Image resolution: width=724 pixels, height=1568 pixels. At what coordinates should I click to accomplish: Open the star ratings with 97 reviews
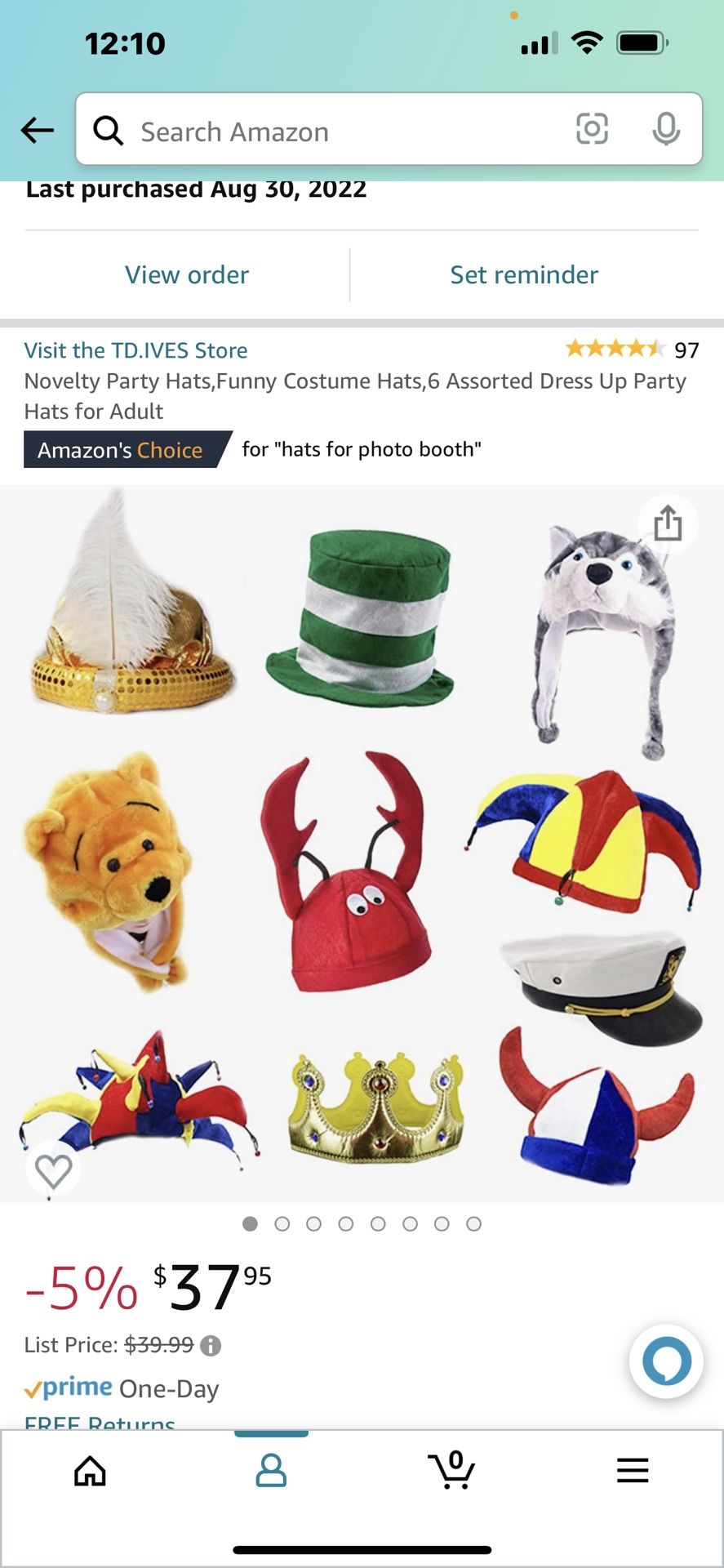[631, 350]
